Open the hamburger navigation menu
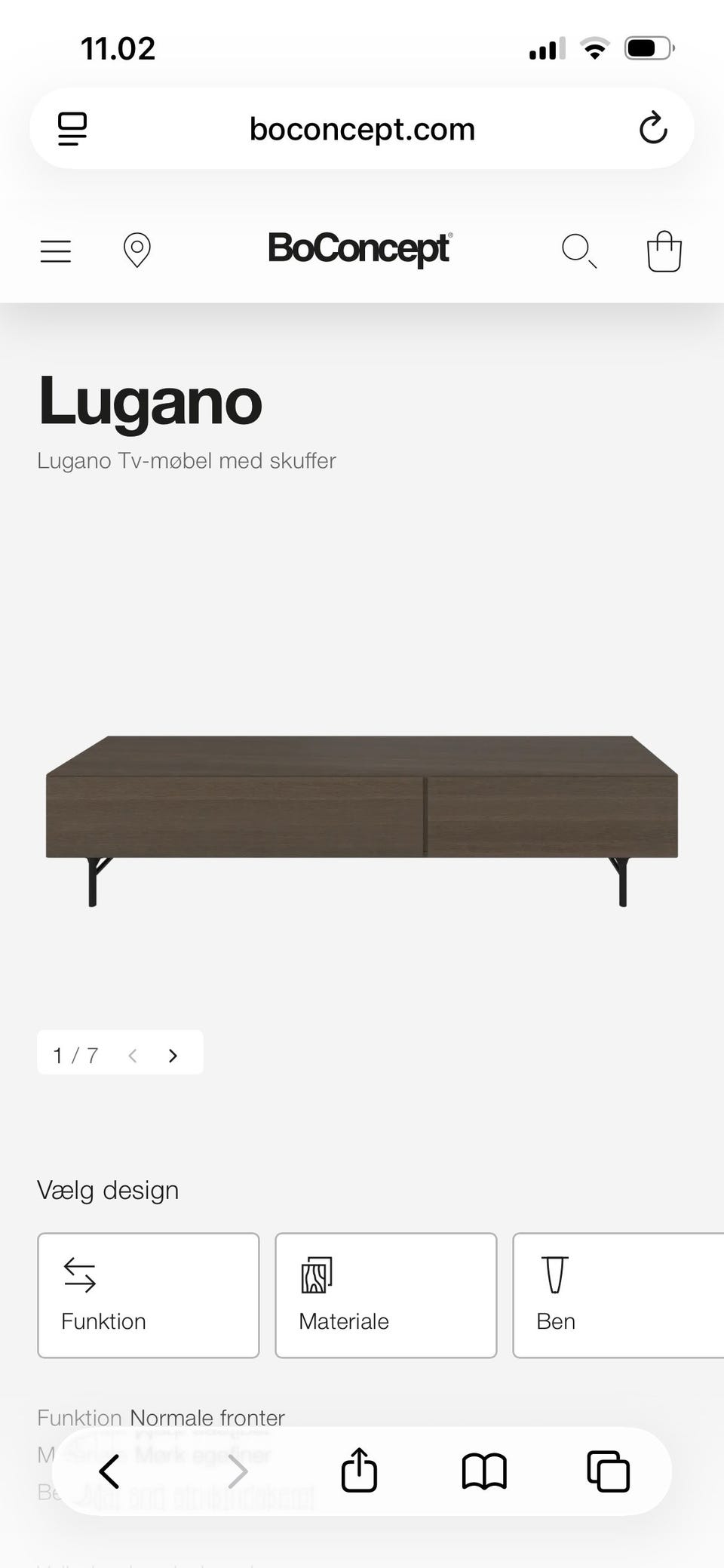This screenshot has height=1568, width=724. pos(54,251)
